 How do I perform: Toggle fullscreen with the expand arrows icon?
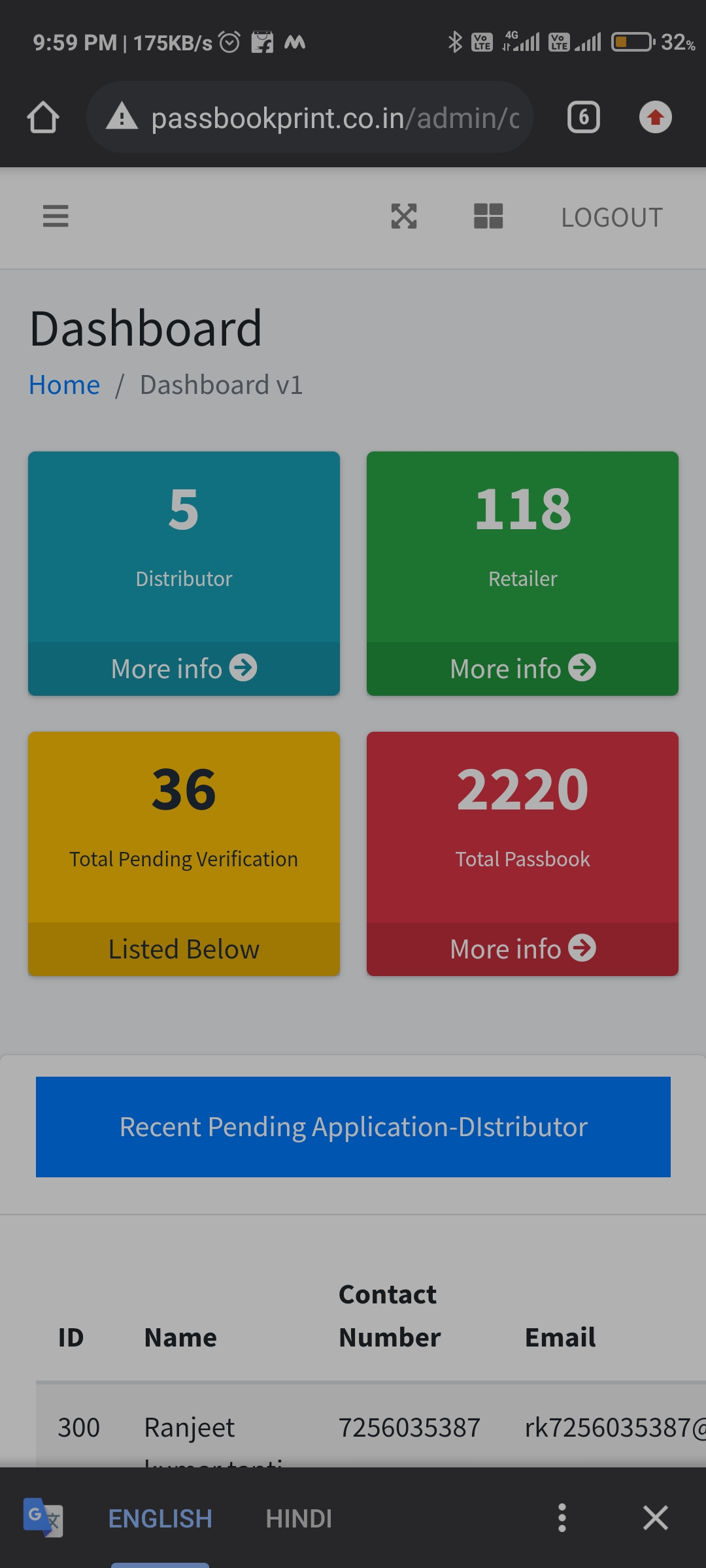[404, 216]
